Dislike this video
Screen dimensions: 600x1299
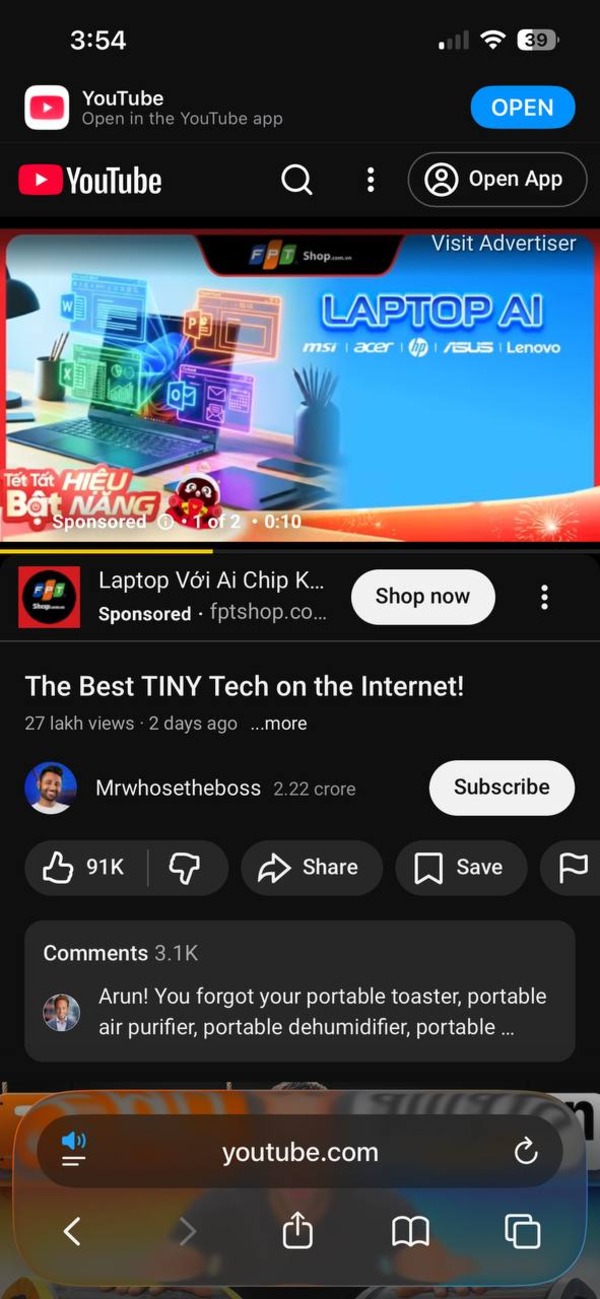(x=185, y=868)
